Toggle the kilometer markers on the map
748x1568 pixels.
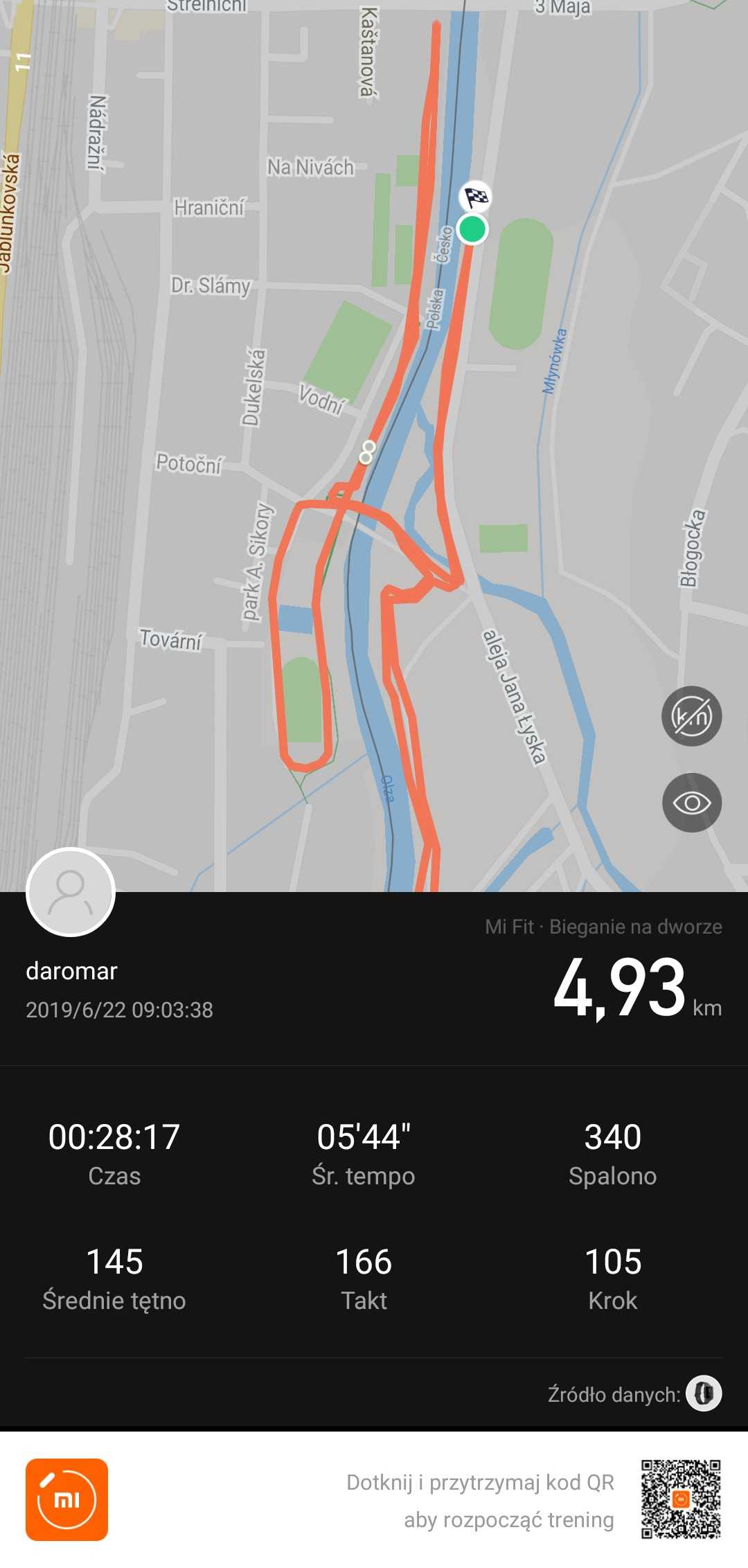(x=691, y=716)
